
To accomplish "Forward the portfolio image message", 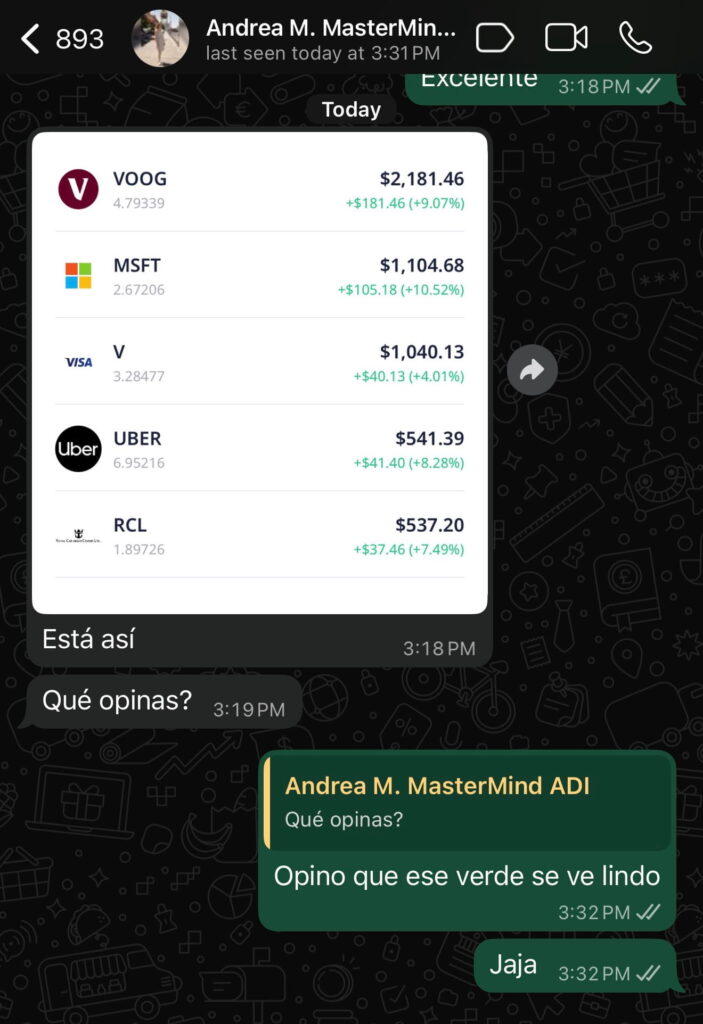I will (532, 371).
